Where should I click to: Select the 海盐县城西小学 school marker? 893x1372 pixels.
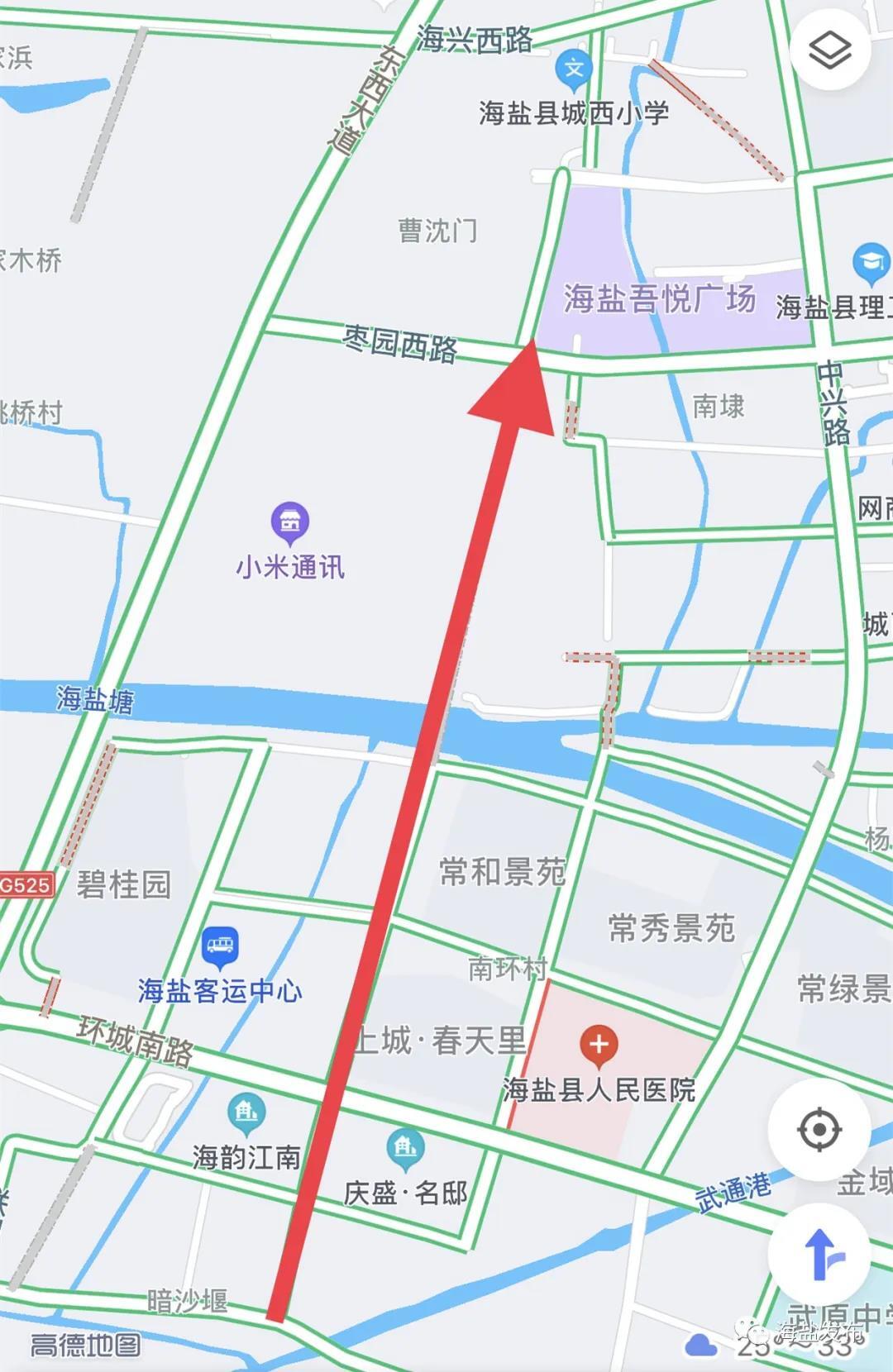(574, 69)
